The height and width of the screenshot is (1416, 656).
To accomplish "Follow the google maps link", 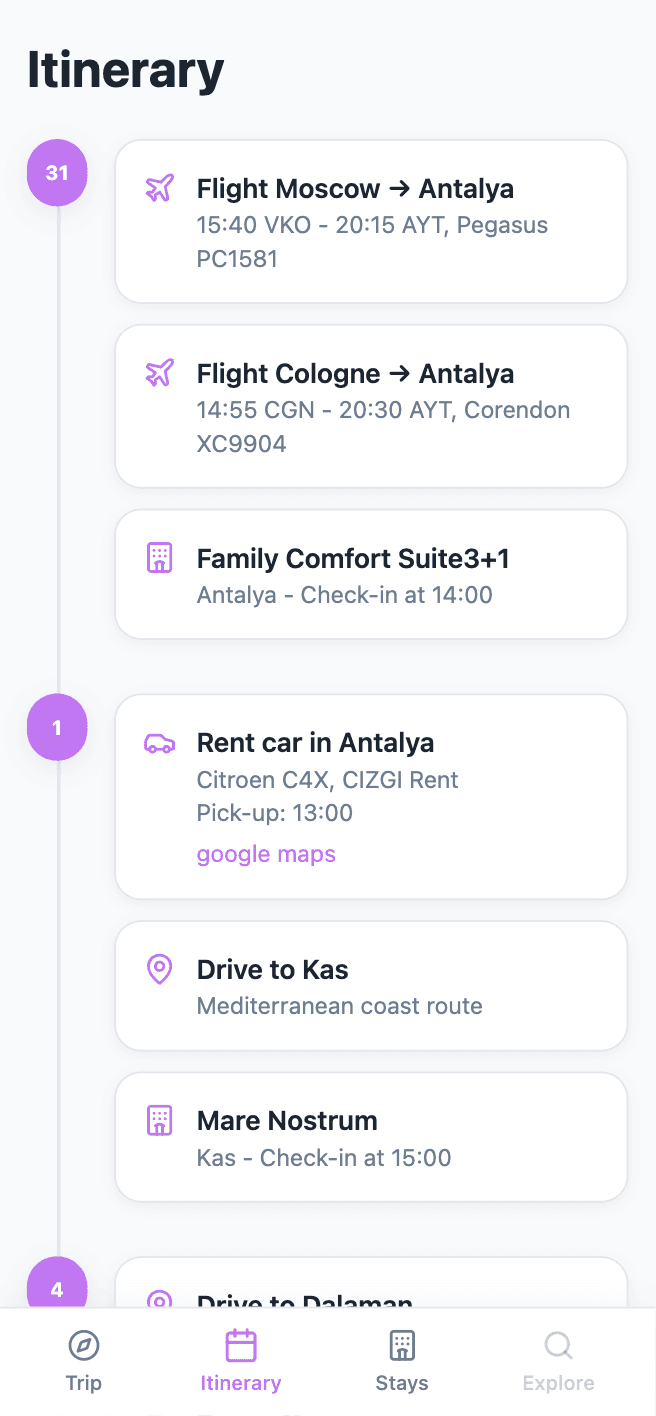I will (x=266, y=854).
